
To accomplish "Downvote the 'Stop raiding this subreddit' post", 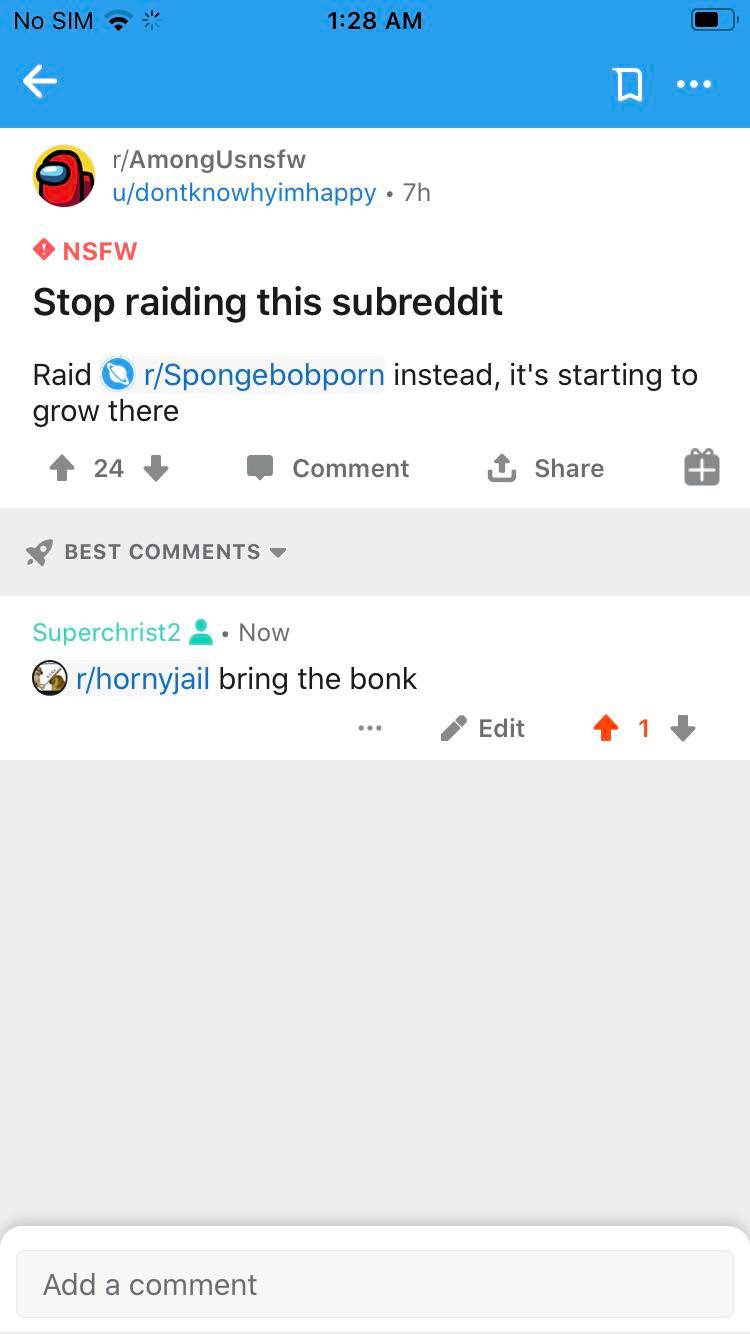I will pos(156,468).
